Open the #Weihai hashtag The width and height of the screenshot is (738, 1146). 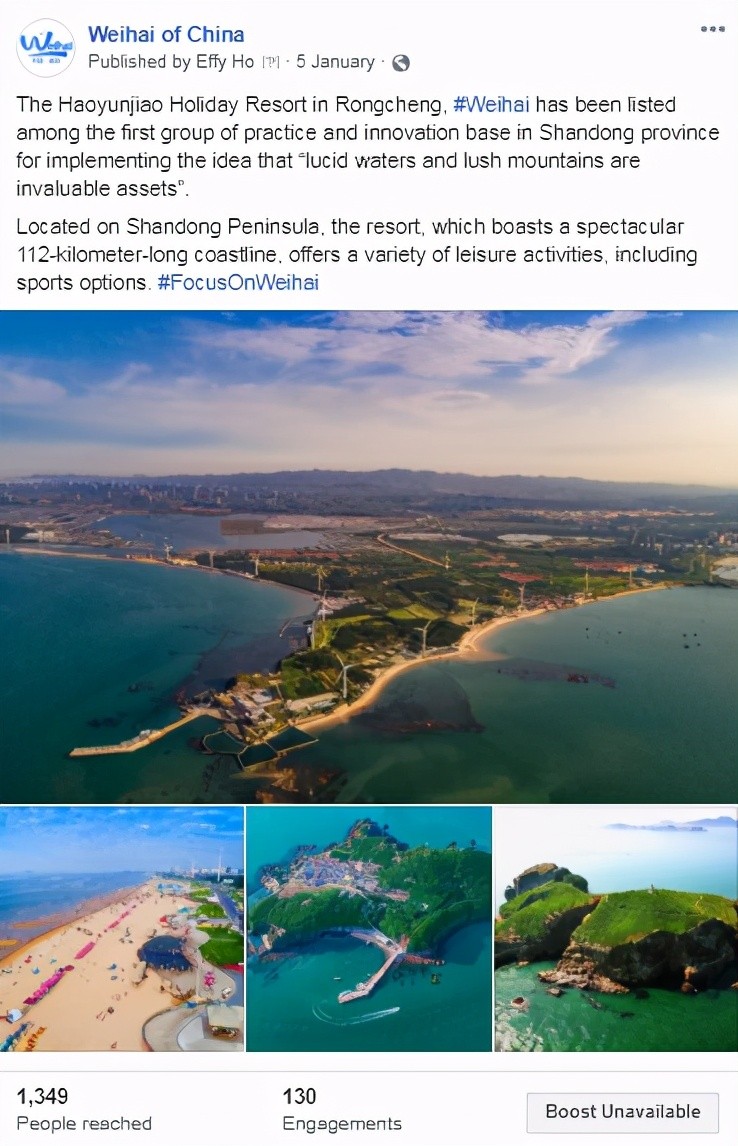coord(491,104)
